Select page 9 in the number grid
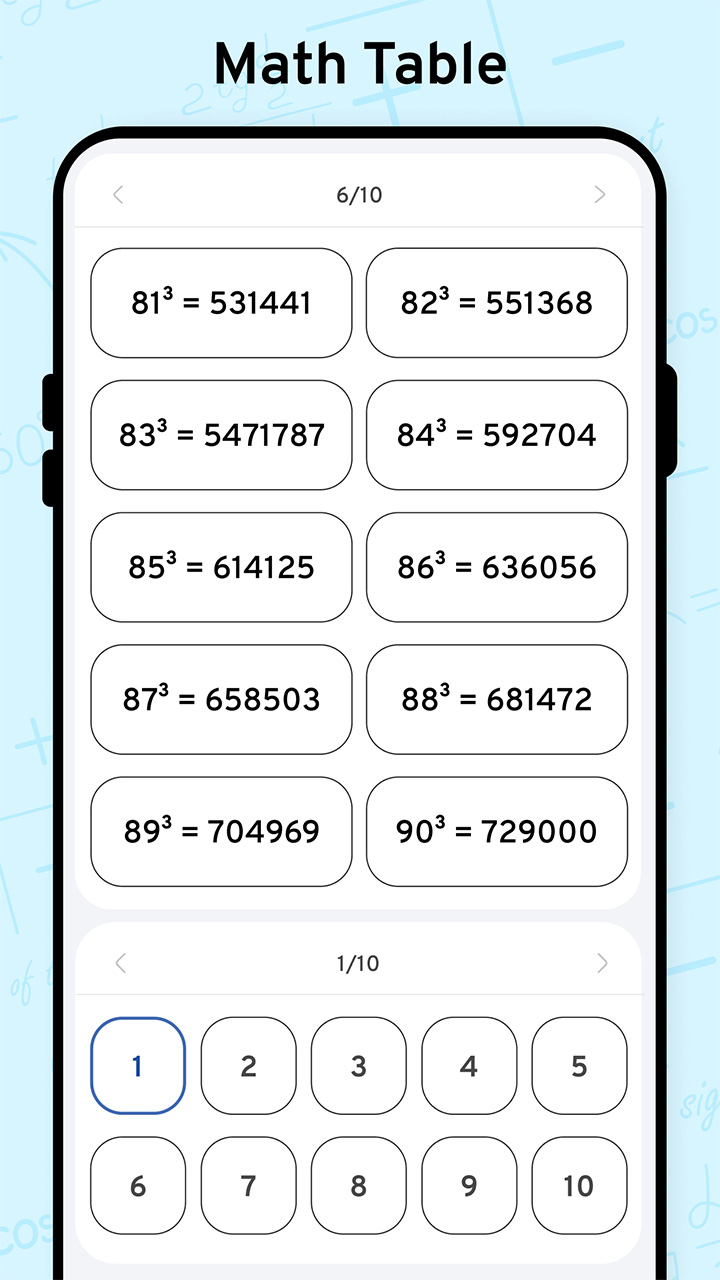 [469, 1186]
